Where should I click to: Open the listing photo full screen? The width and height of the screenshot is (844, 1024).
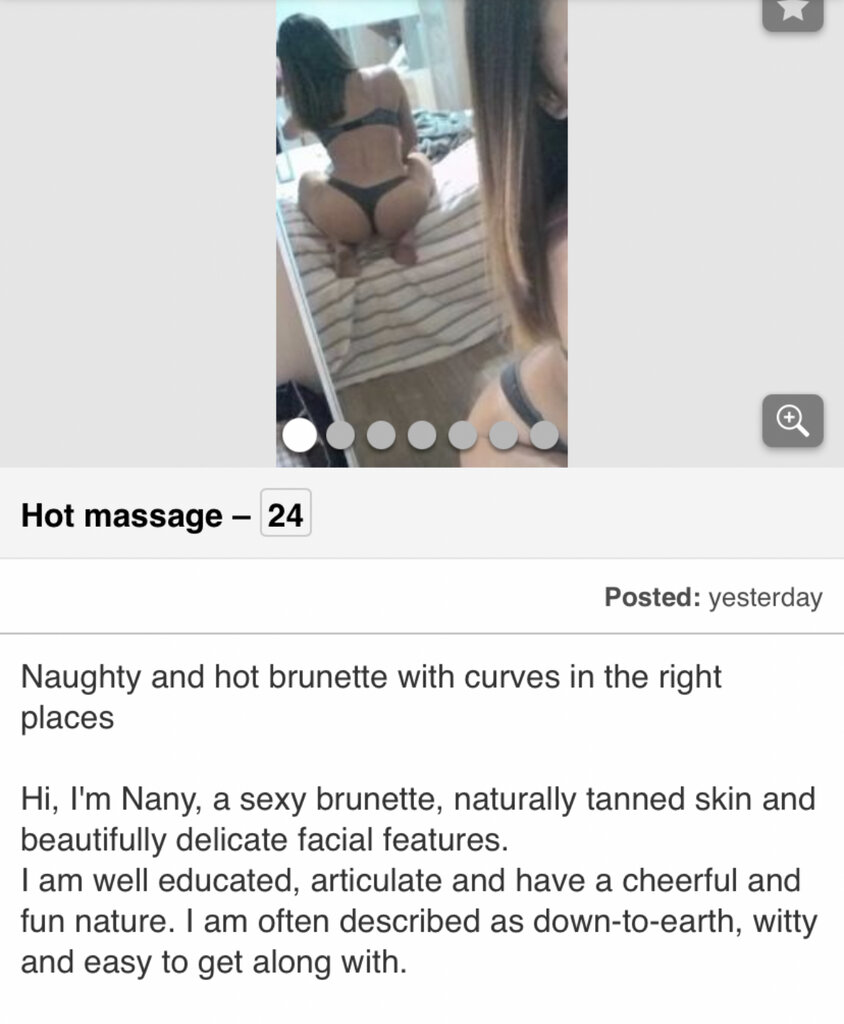tap(421, 220)
